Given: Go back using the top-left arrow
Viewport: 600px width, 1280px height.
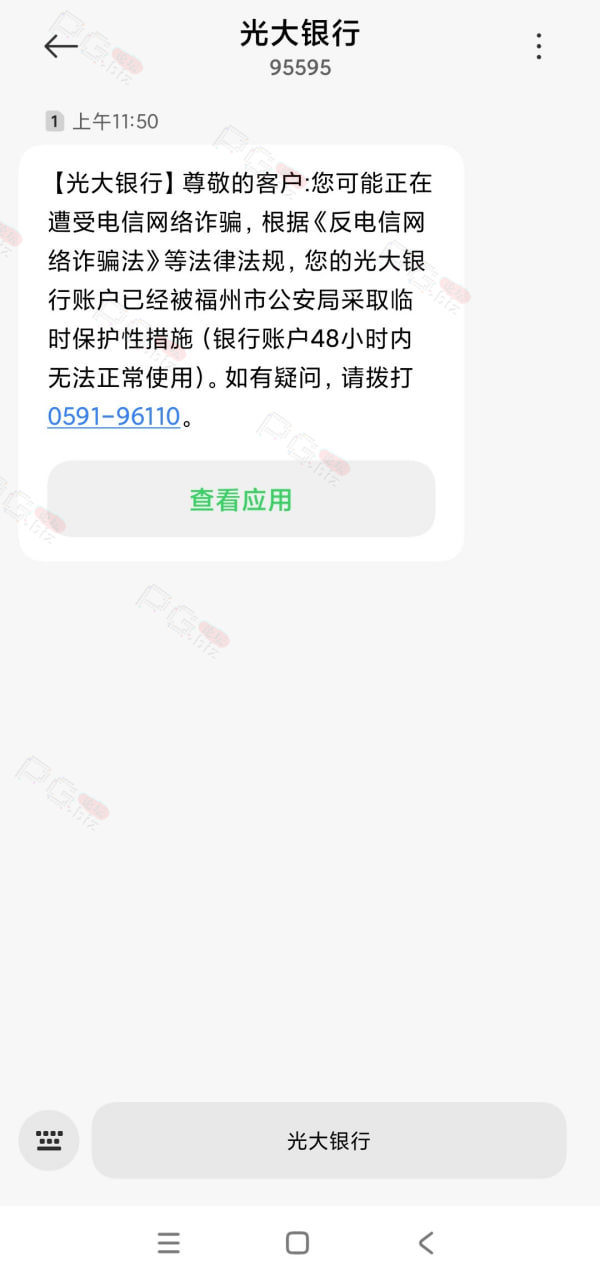Looking at the screenshot, I should (61, 46).
